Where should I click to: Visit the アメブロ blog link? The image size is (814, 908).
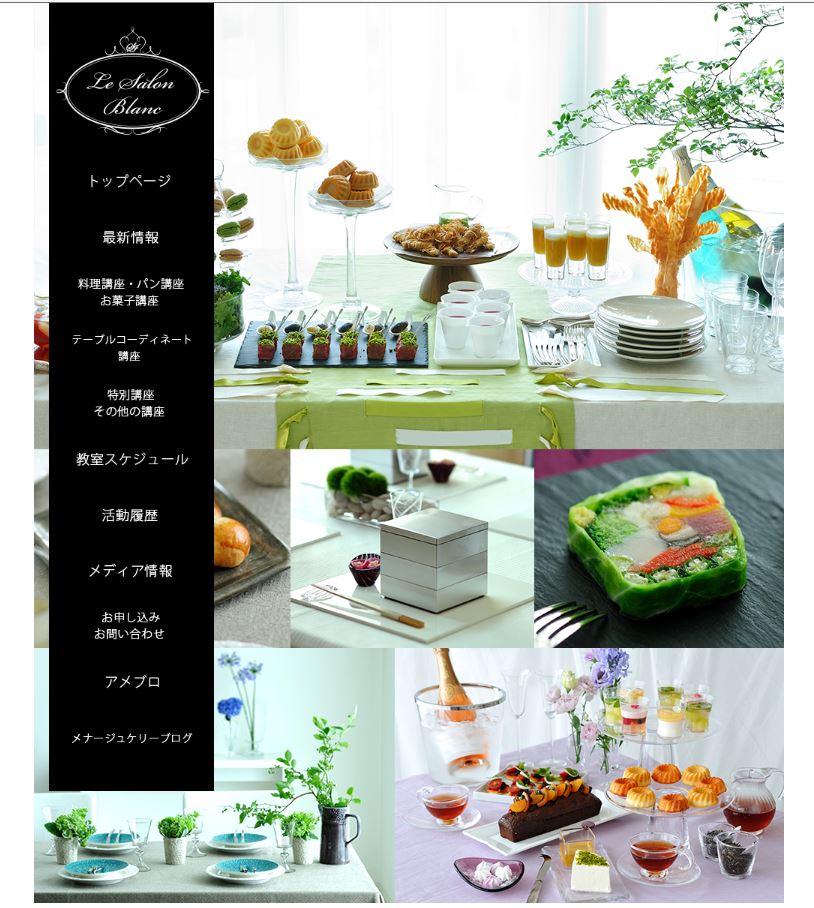coord(132,682)
